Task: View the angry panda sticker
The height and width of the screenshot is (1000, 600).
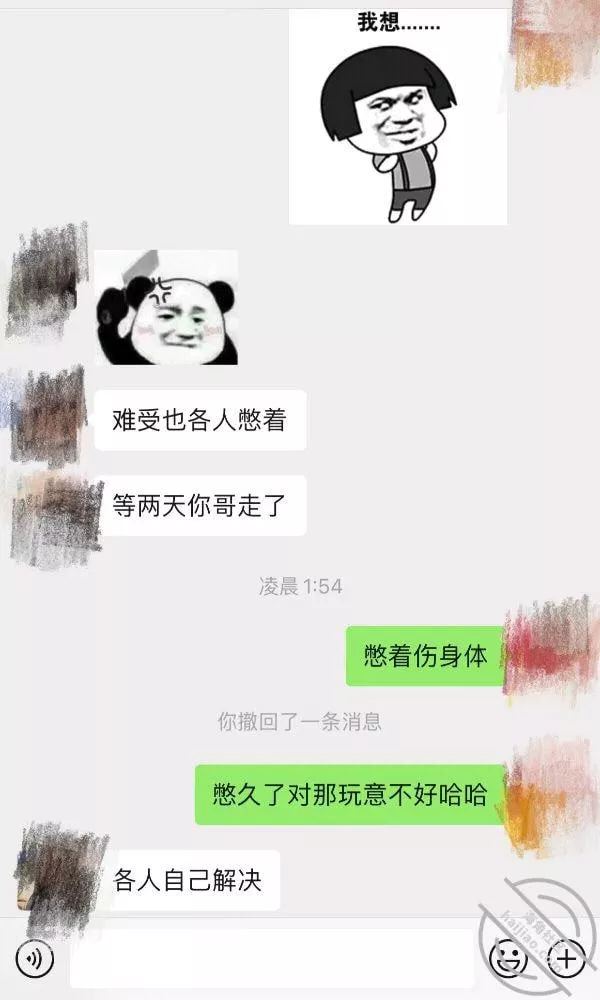Action: pos(167,308)
